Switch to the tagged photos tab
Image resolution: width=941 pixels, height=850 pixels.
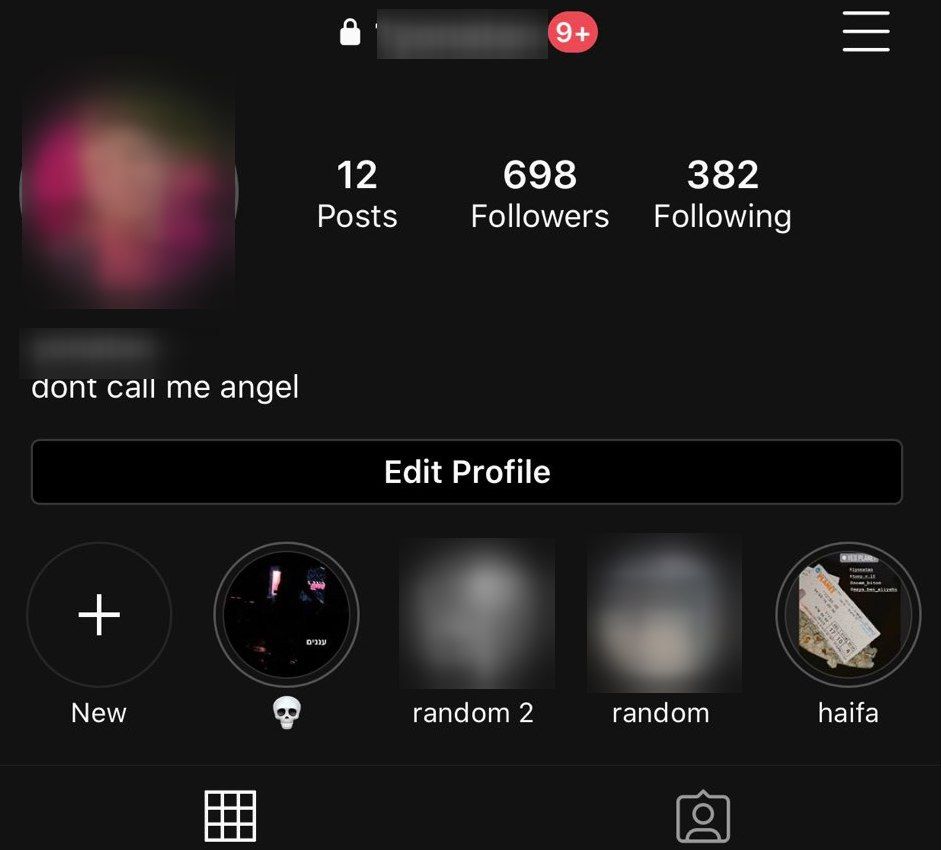[703, 817]
